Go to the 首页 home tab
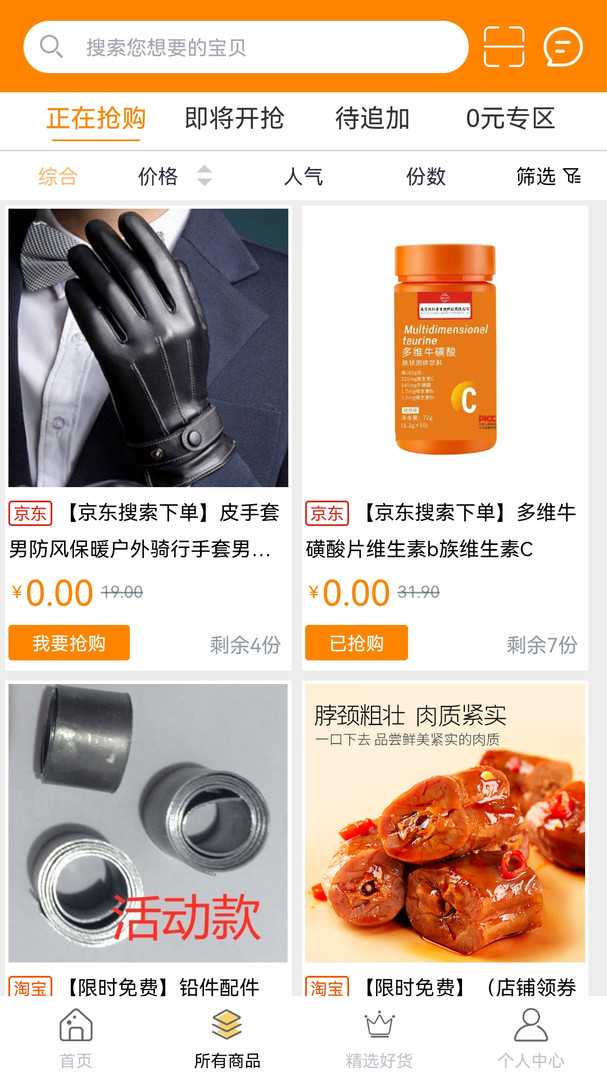Screen dimensions: 607x1080 point(76,1038)
